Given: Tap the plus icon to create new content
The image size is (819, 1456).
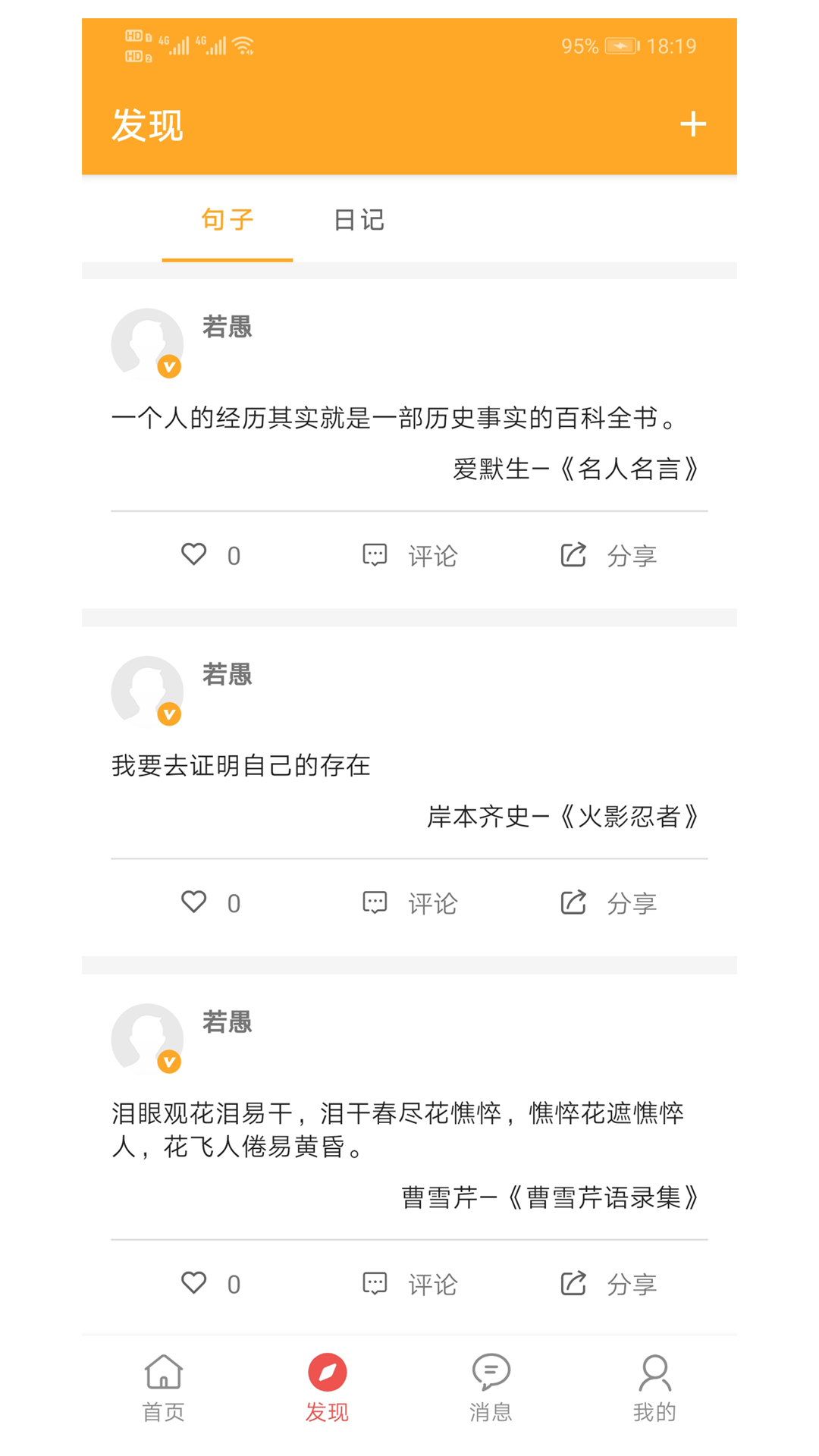Looking at the screenshot, I should coord(692,124).
